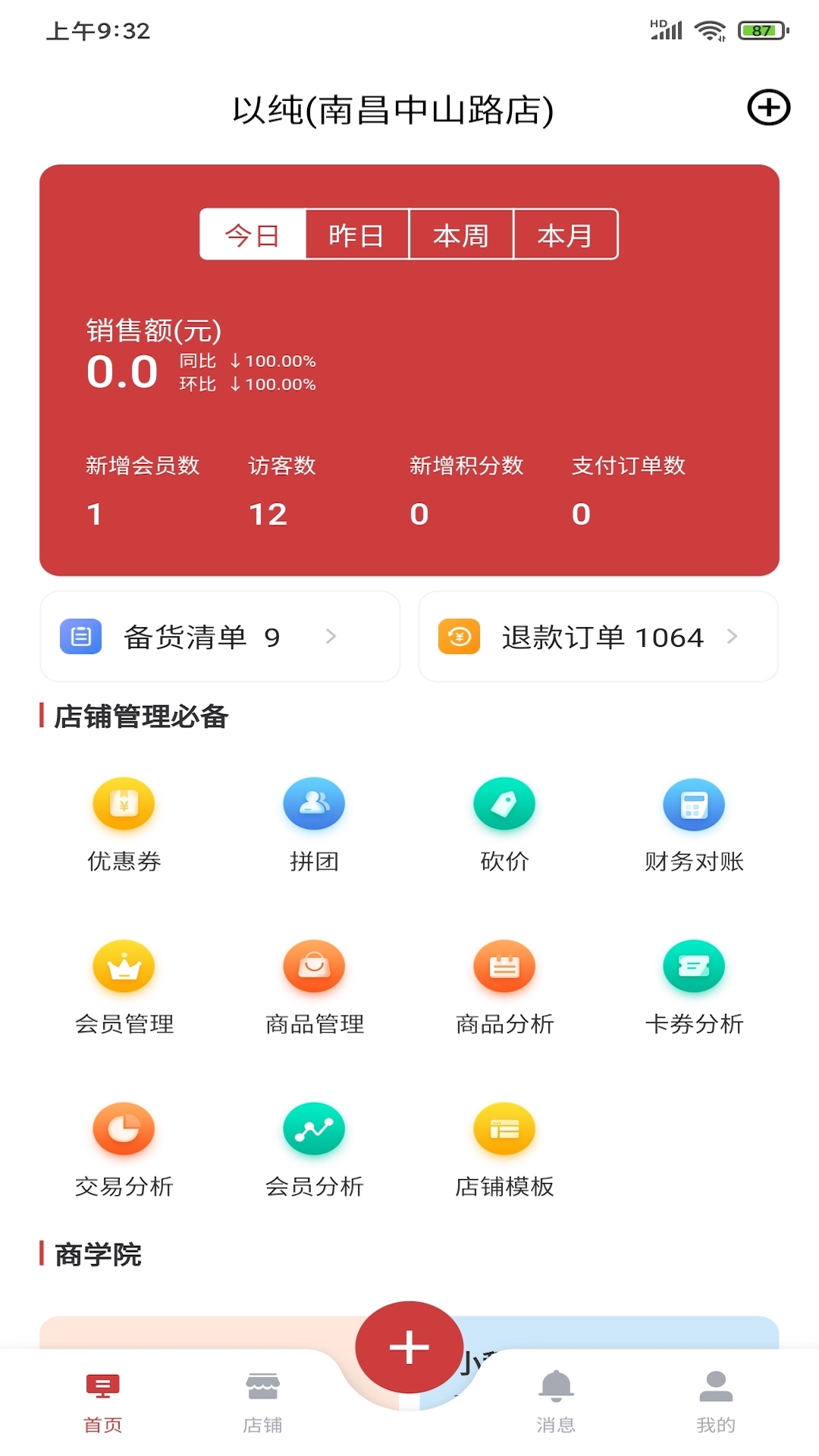Open the 消息 messages tab
819x1456 pixels.
[556, 1401]
